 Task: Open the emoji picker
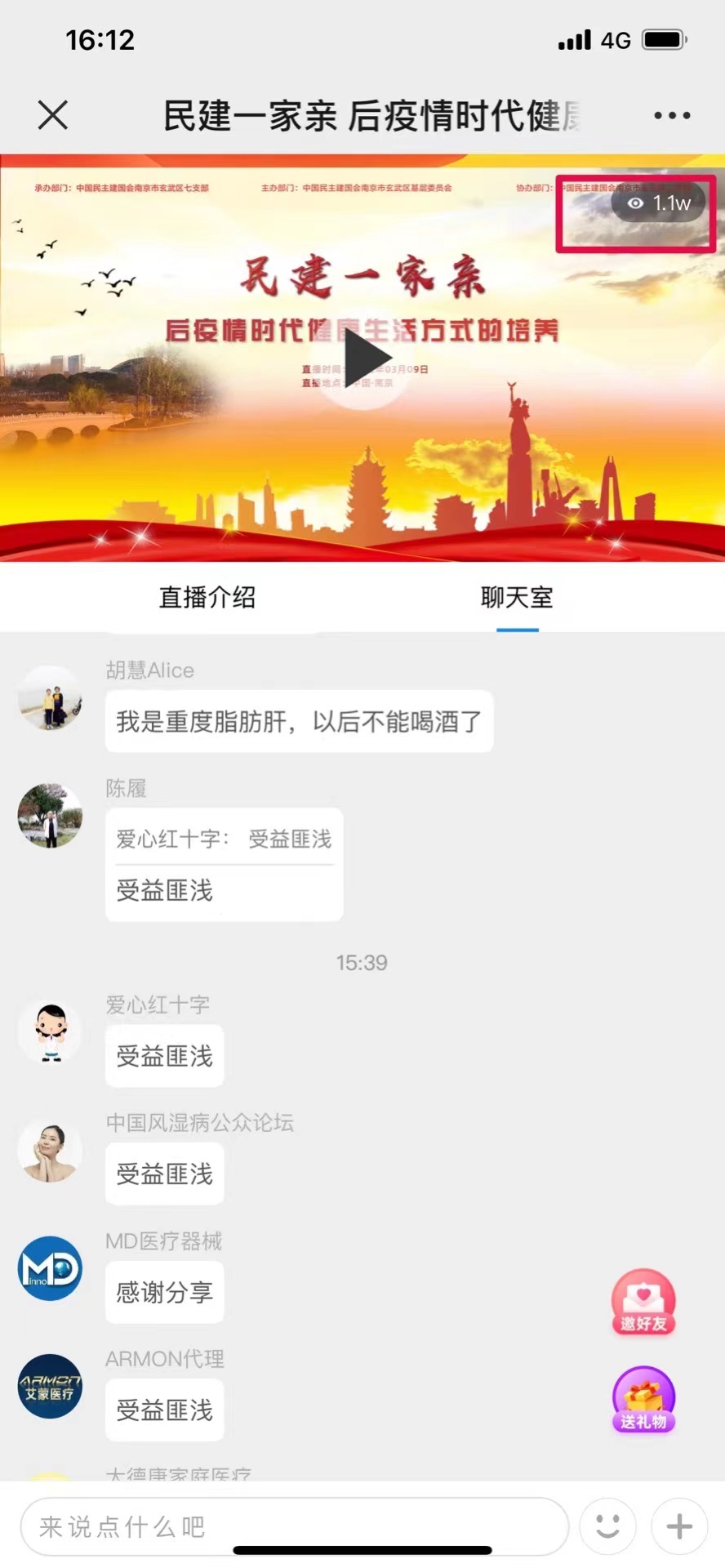click(607, 1526)
